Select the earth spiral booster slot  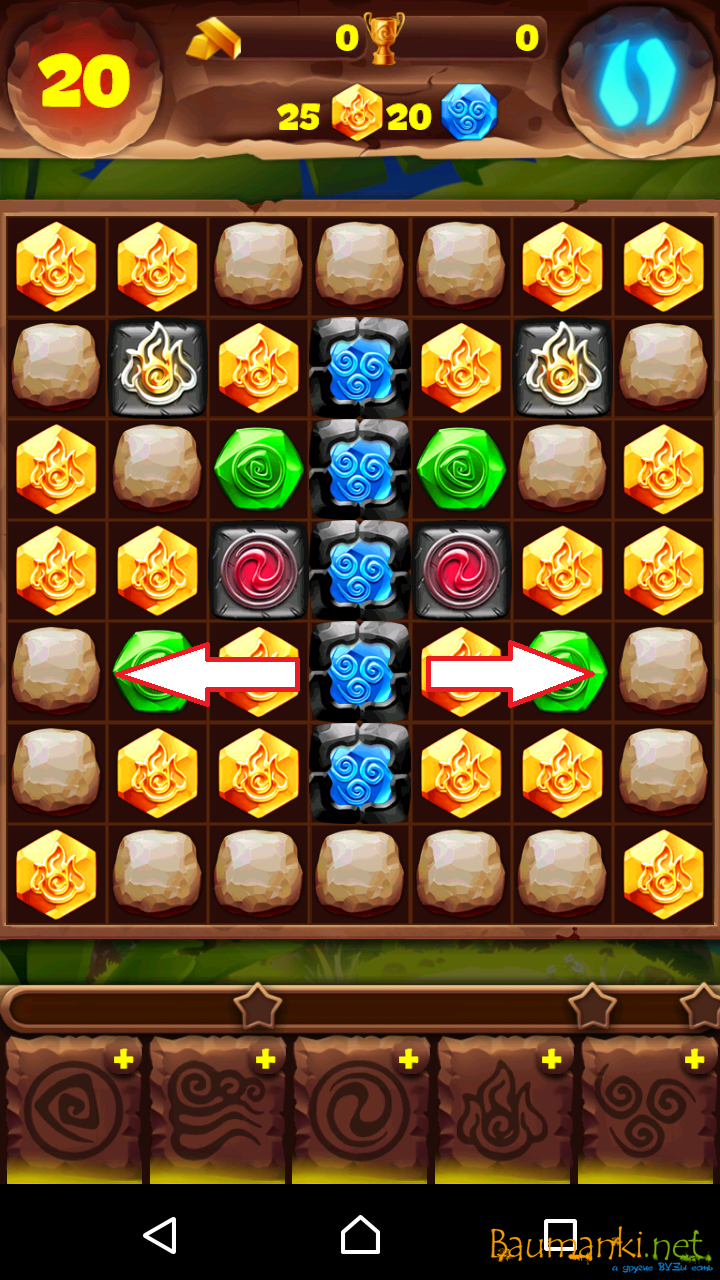74,1112
